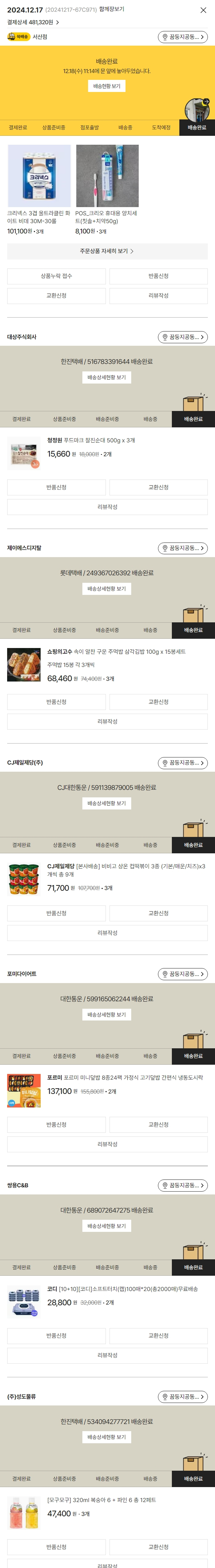This screenshot has width=215, height=1568.
Task: Select 상품누락 접수
Action: (x=56, y=276)
